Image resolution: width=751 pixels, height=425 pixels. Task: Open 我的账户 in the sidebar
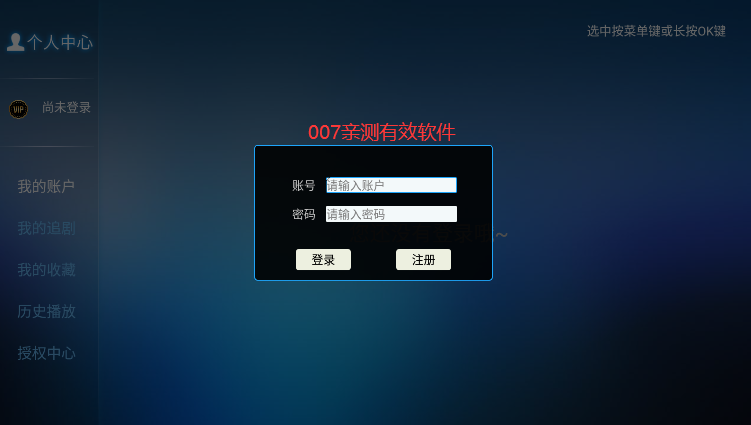coord(46,186)
